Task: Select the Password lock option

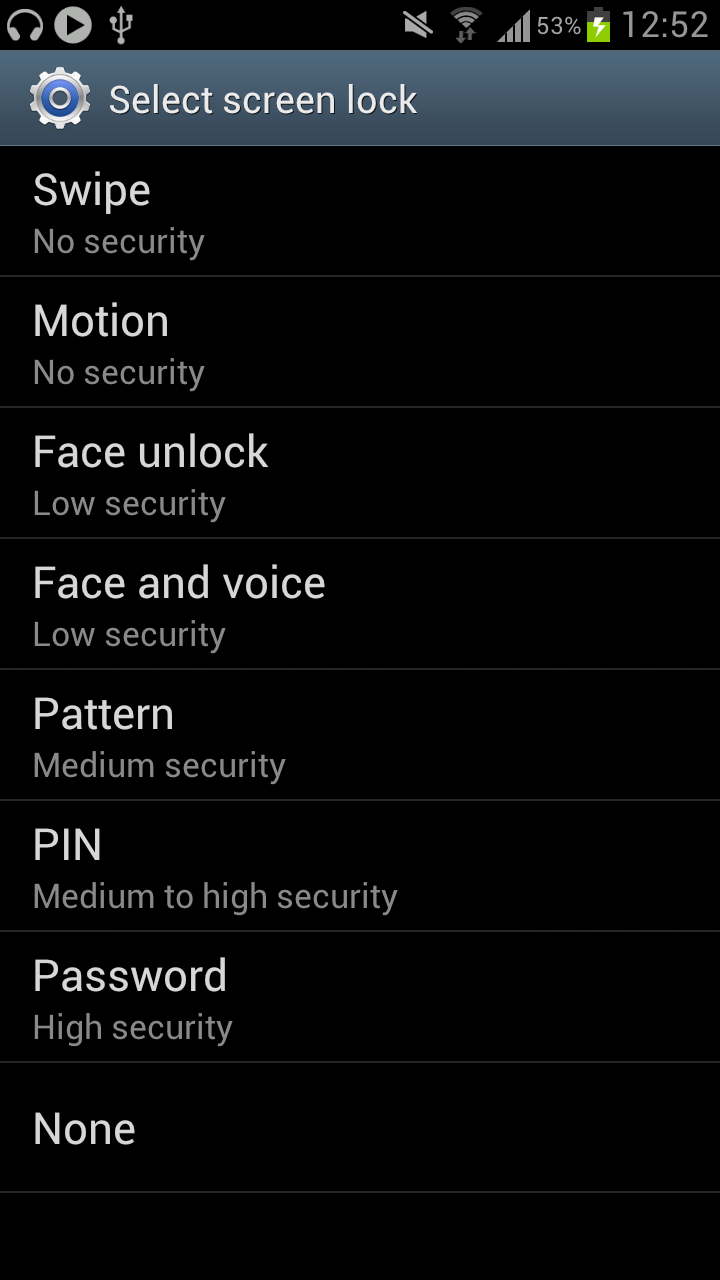Action: point(360,998)
